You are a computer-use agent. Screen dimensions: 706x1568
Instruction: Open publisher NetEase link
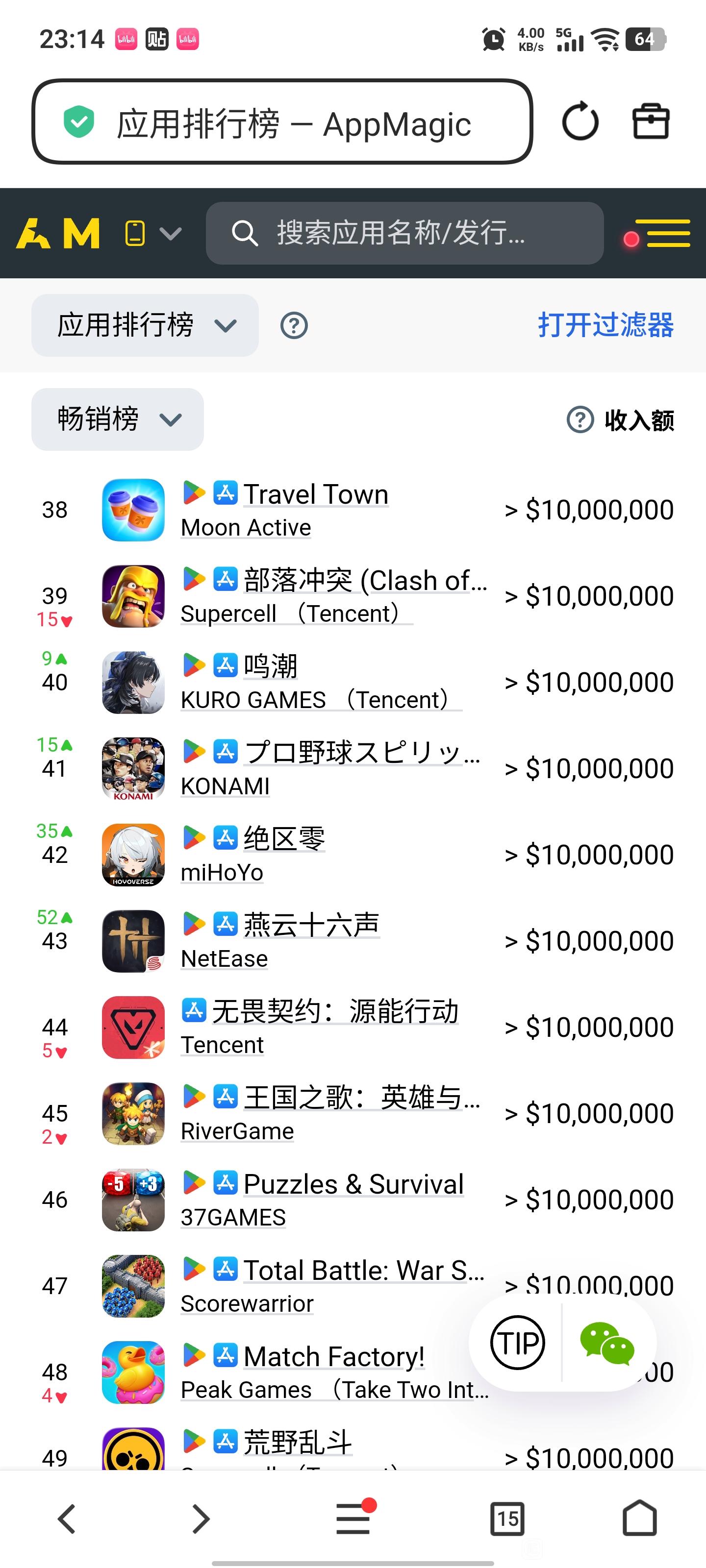point(224,959)
